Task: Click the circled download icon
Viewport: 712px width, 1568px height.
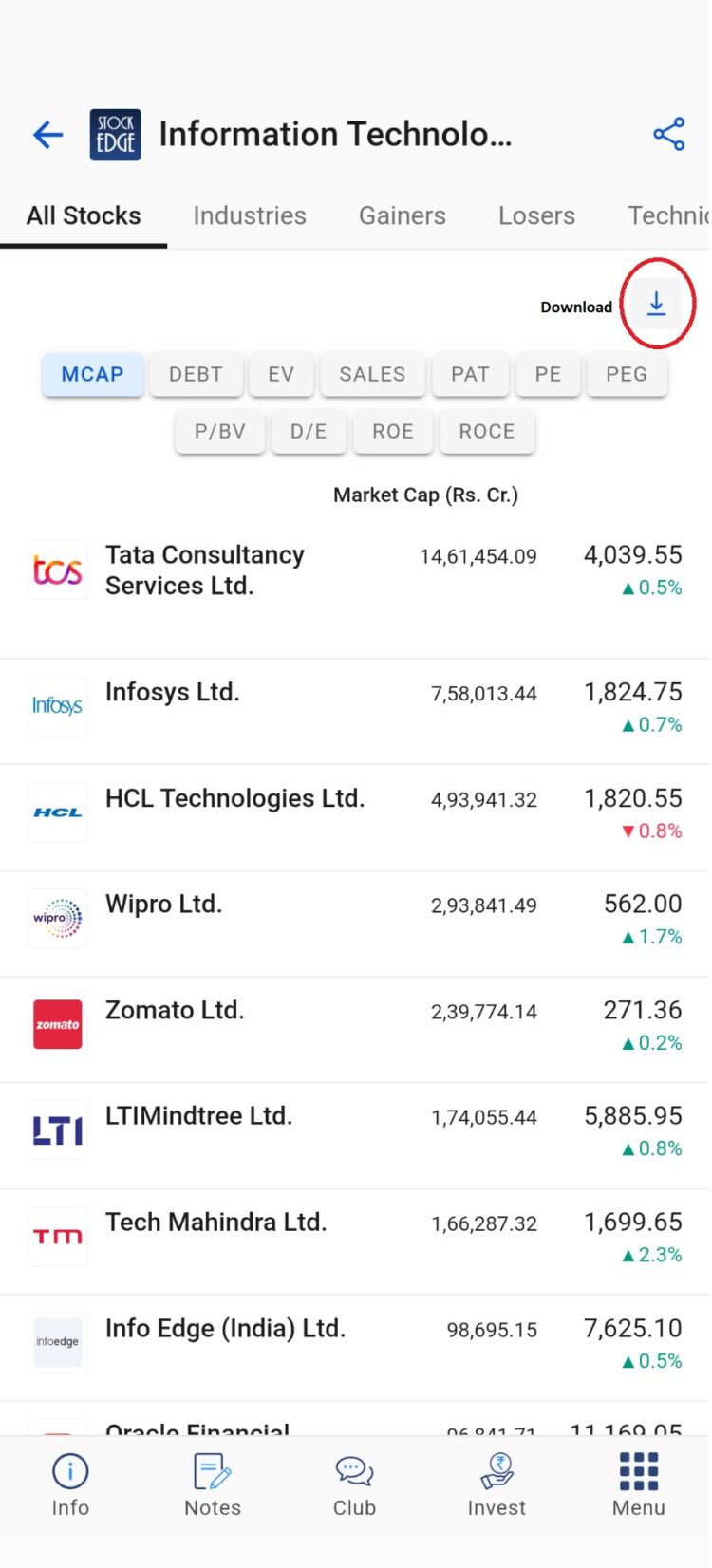Action: point(657,304)
